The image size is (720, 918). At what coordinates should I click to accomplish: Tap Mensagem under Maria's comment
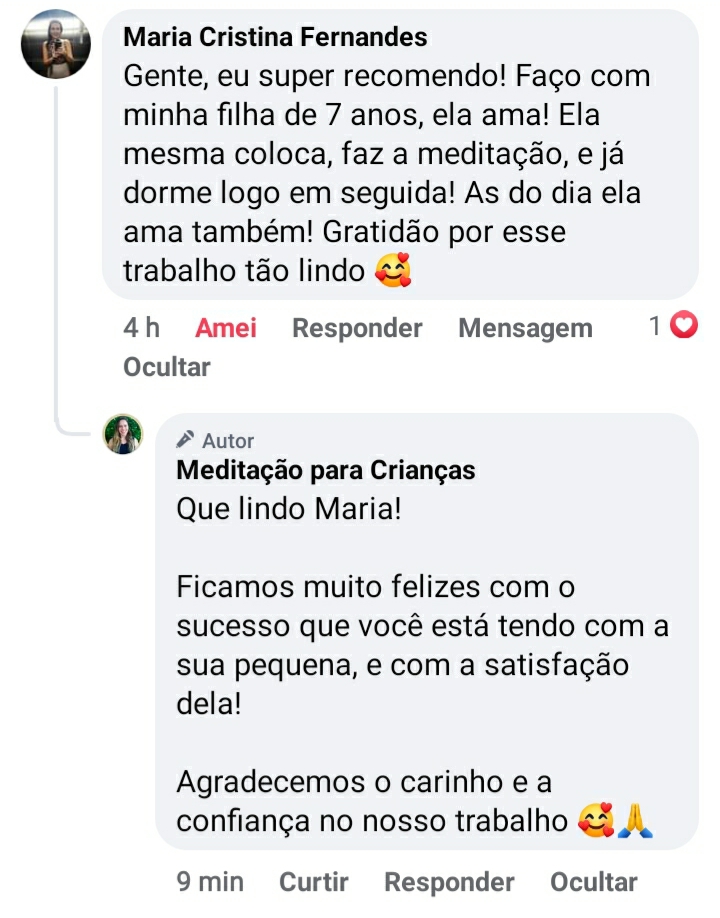[x=525, y=328]
